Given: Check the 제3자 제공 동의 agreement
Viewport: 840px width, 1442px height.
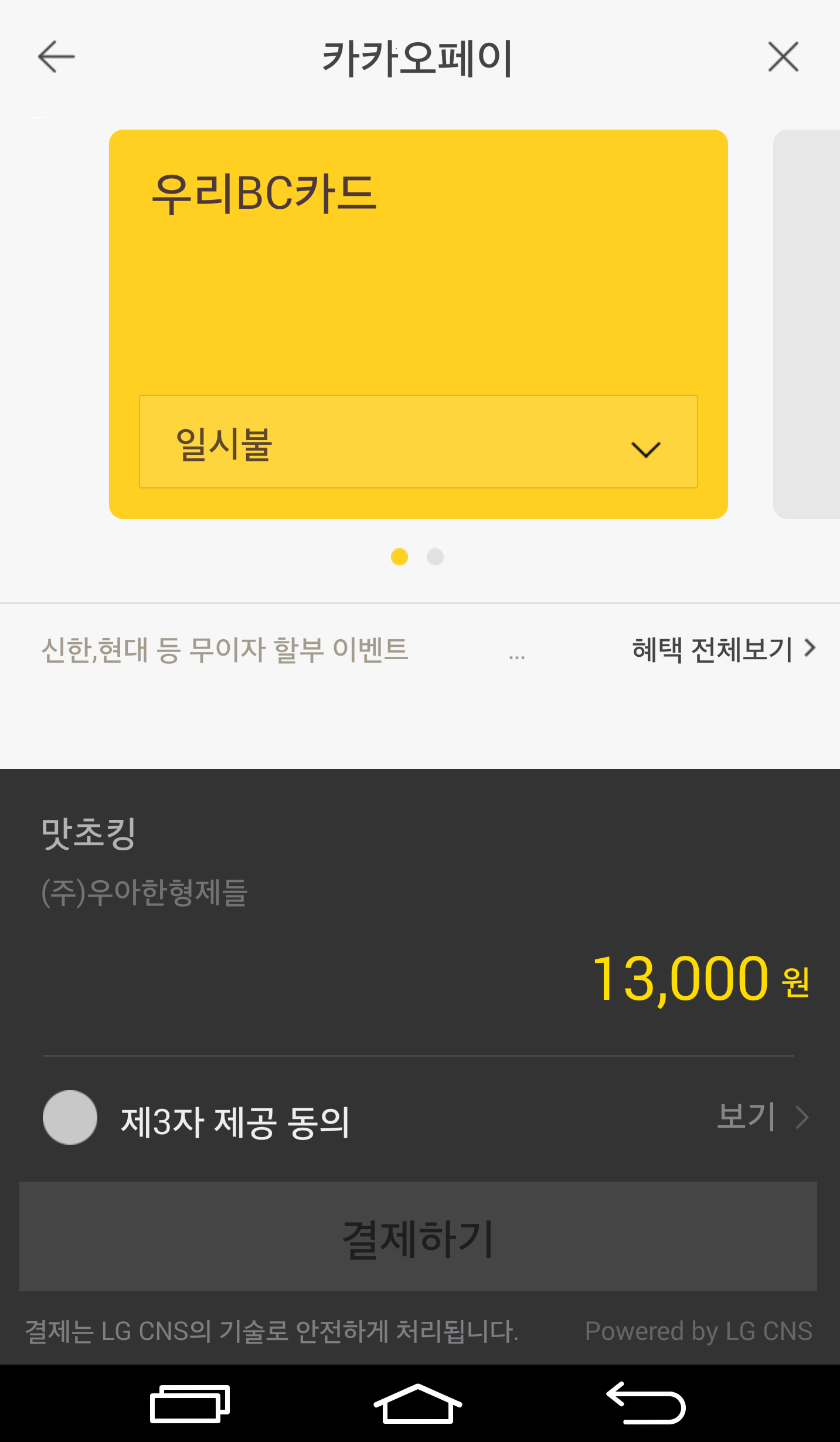Looking at the screenshot, I should click(x=70, y=1117).
